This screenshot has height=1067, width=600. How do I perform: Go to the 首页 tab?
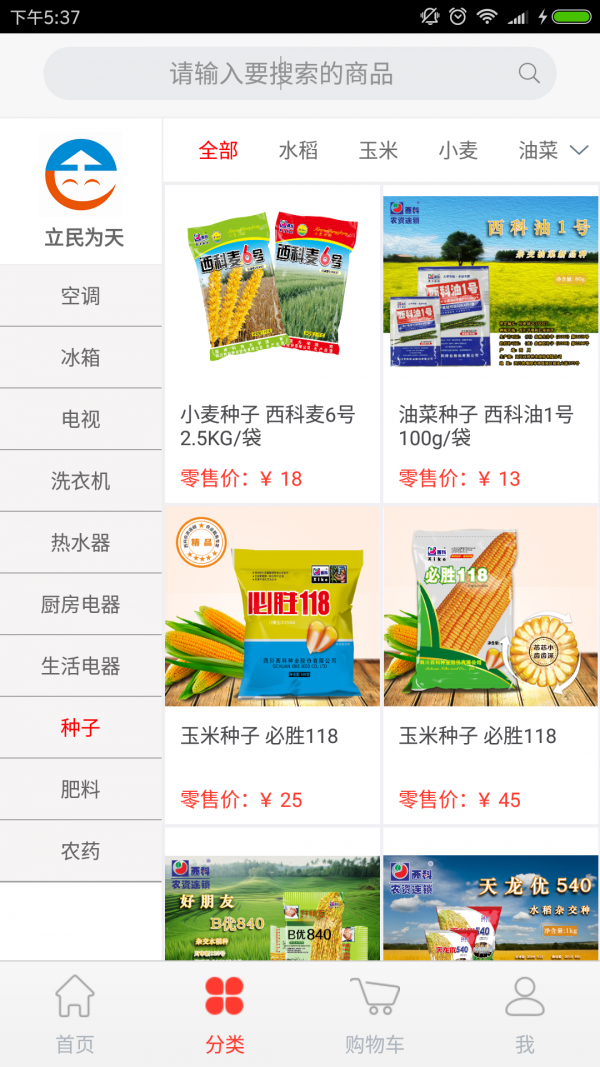75,1015
